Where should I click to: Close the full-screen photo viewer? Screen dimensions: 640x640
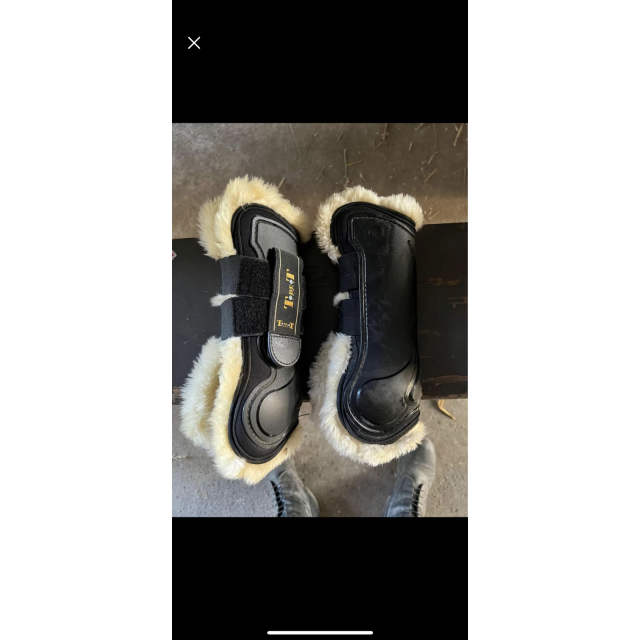194,43
